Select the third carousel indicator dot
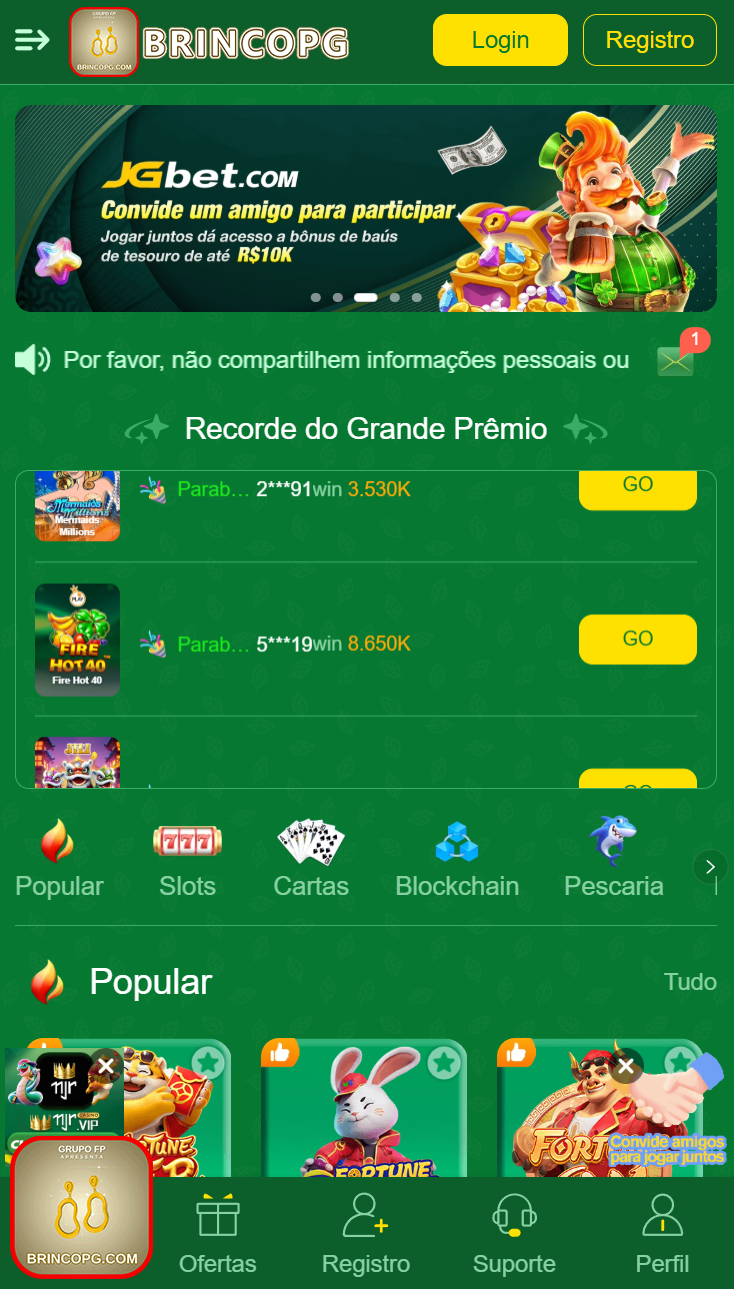This screenshot has width=734, height=1289. (x=366, y=297)
